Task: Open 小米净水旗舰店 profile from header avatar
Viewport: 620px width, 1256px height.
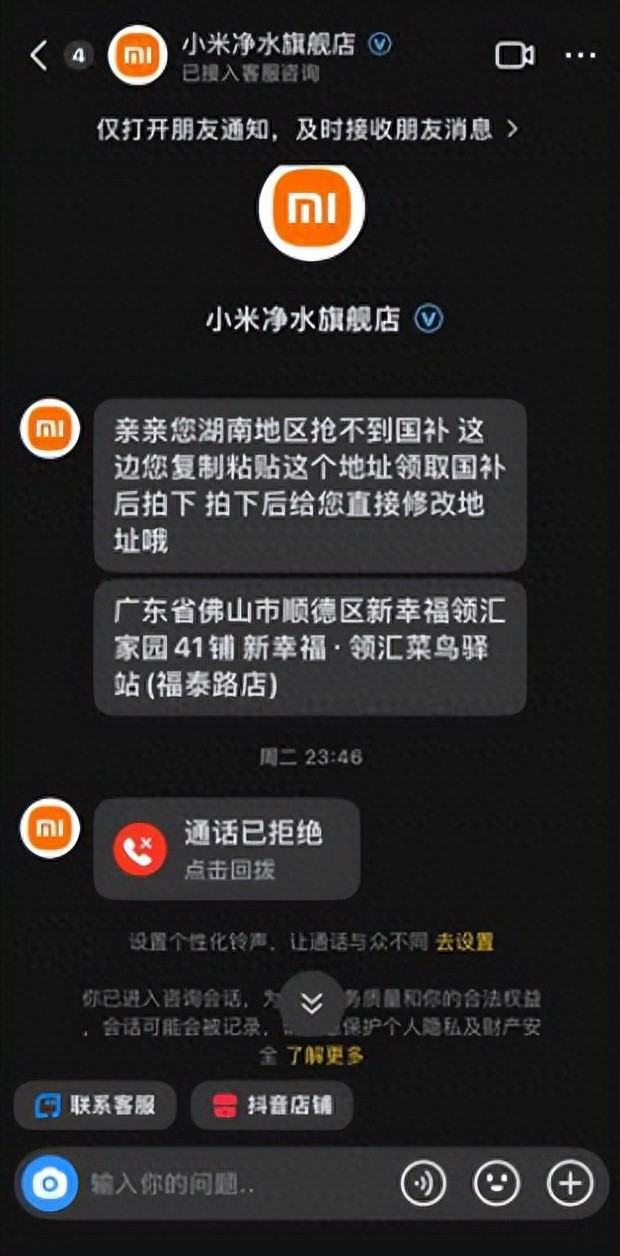Action: click(x=137, y=56)
